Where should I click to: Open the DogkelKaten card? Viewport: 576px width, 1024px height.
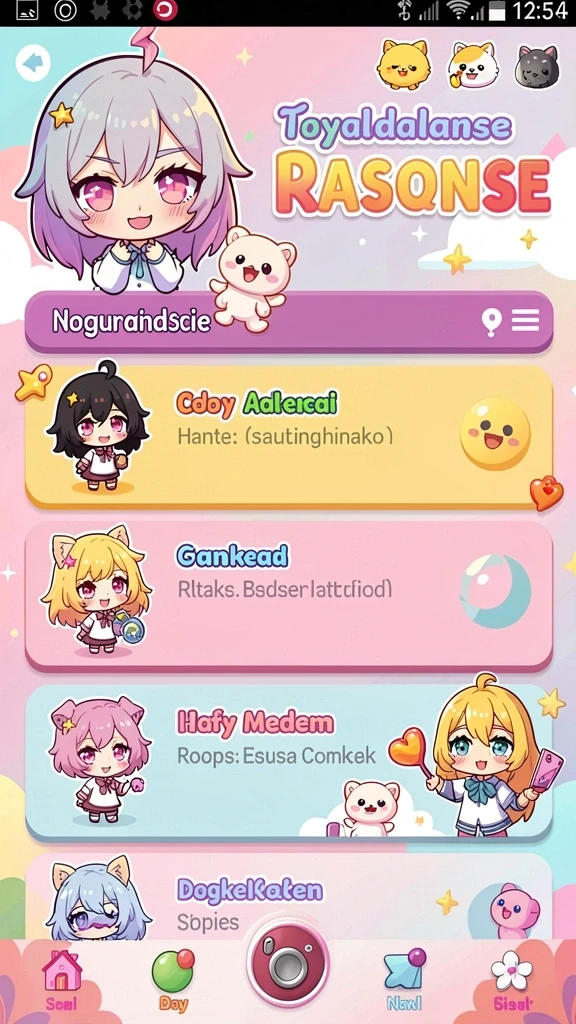click(289, 896)
